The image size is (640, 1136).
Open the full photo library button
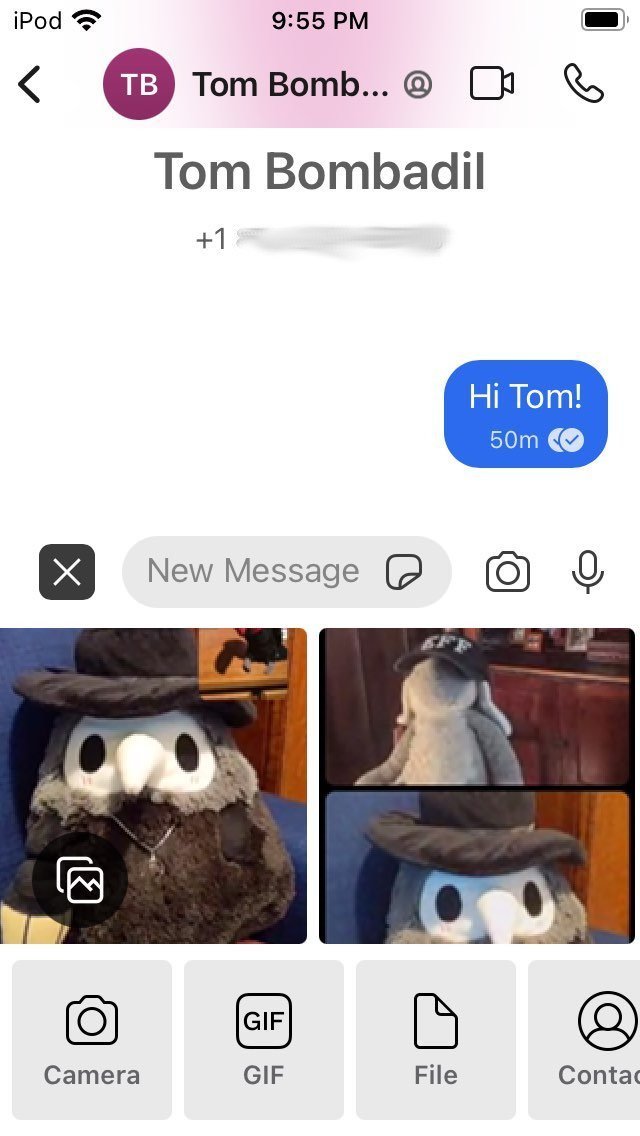click(80, 880)
